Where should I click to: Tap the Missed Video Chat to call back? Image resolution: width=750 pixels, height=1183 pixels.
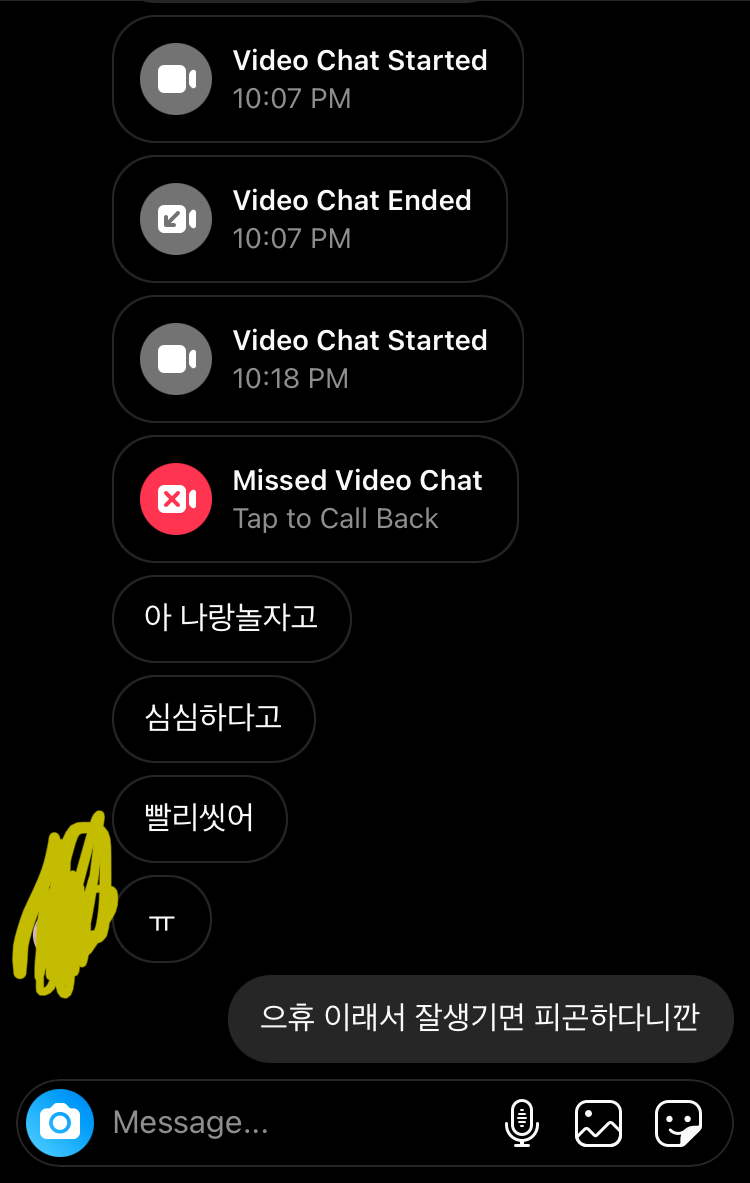315,499
